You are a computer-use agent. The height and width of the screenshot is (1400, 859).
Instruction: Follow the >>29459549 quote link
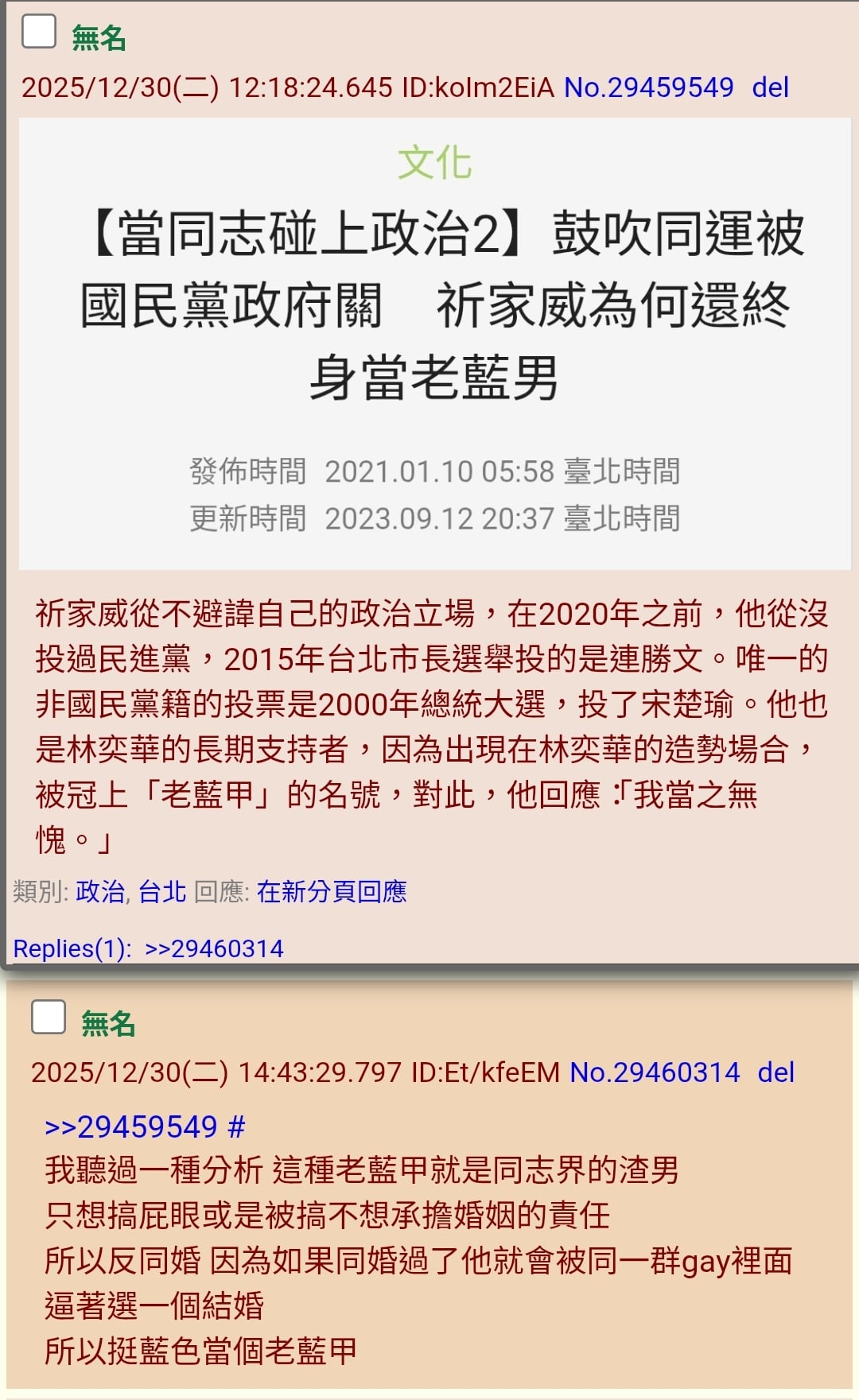[131, 1127]
